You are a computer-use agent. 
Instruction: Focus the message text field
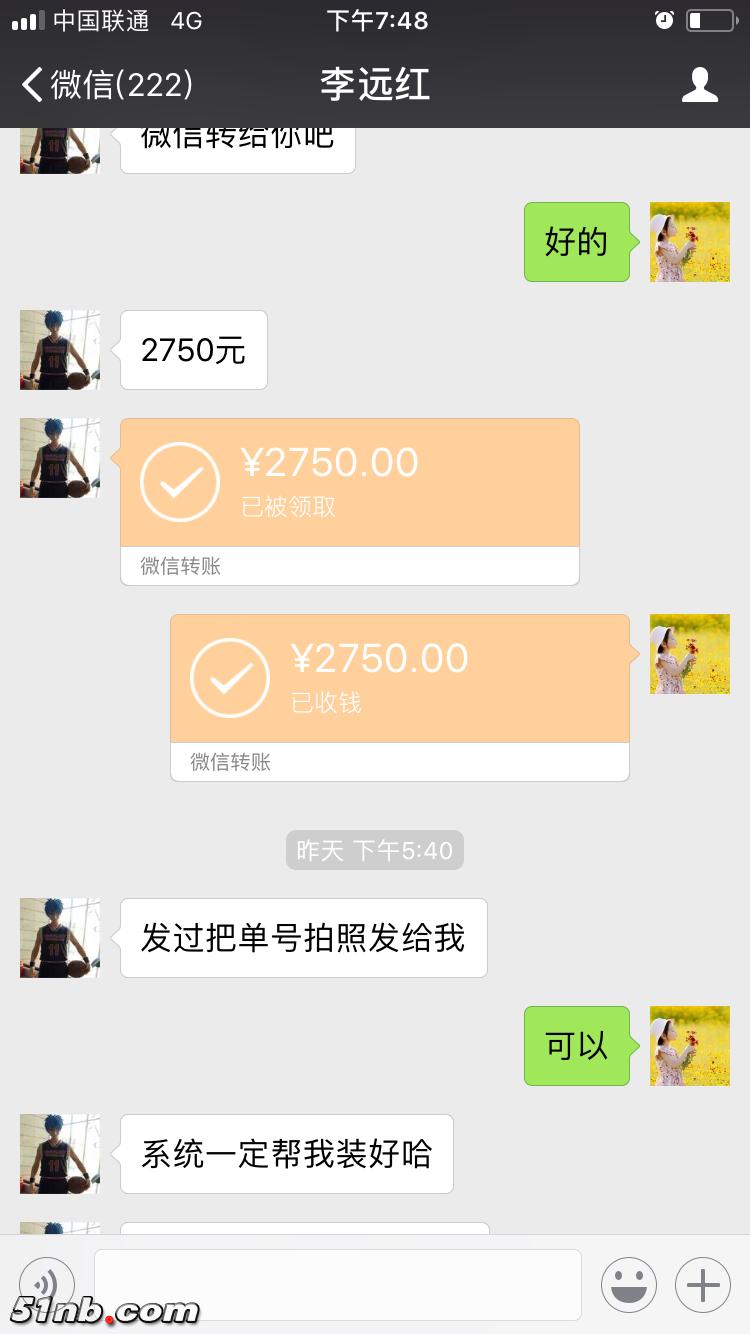tap(338, 1284)
